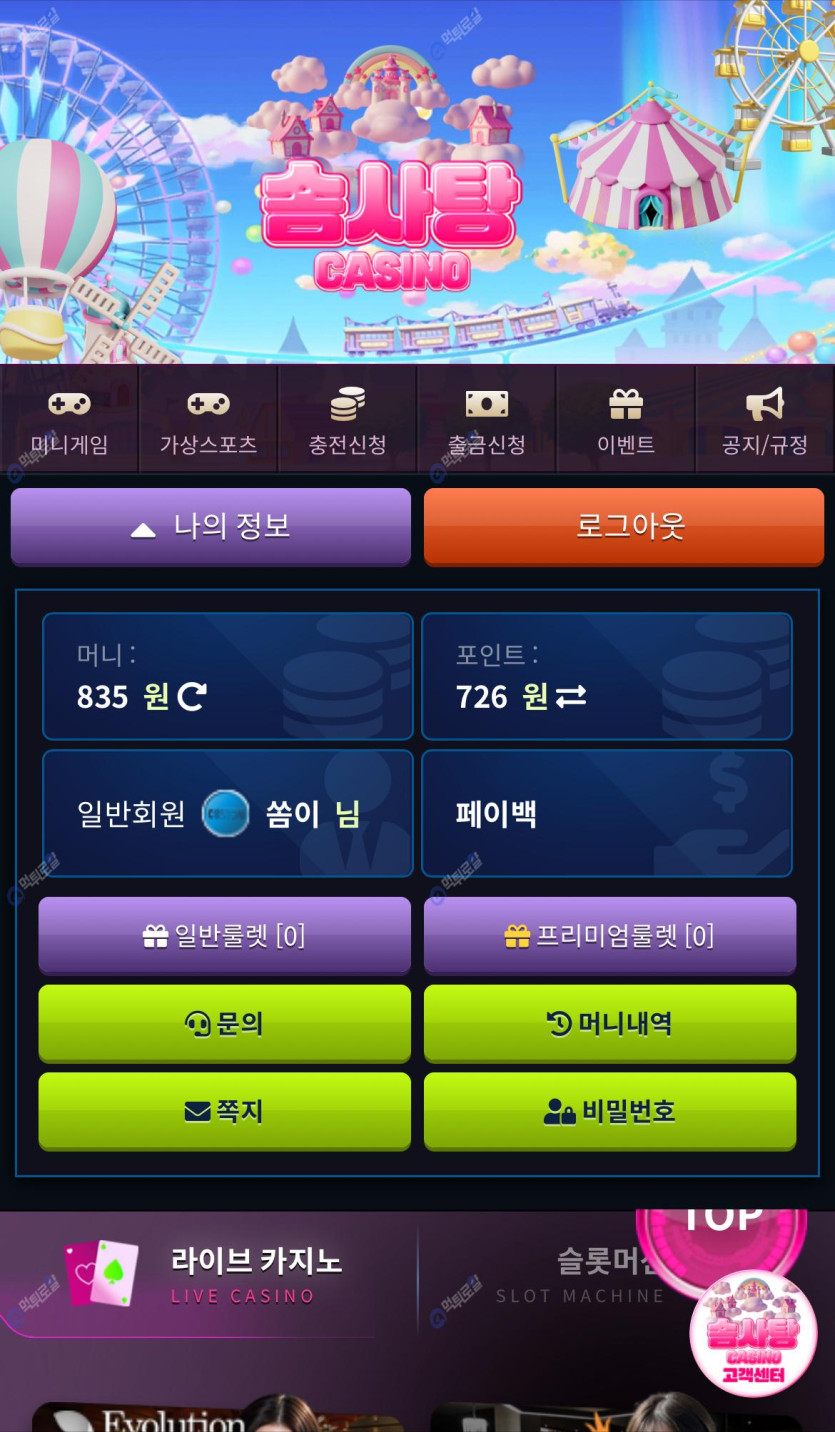Open 문의 customer inquiry

tap(224, 1023)
